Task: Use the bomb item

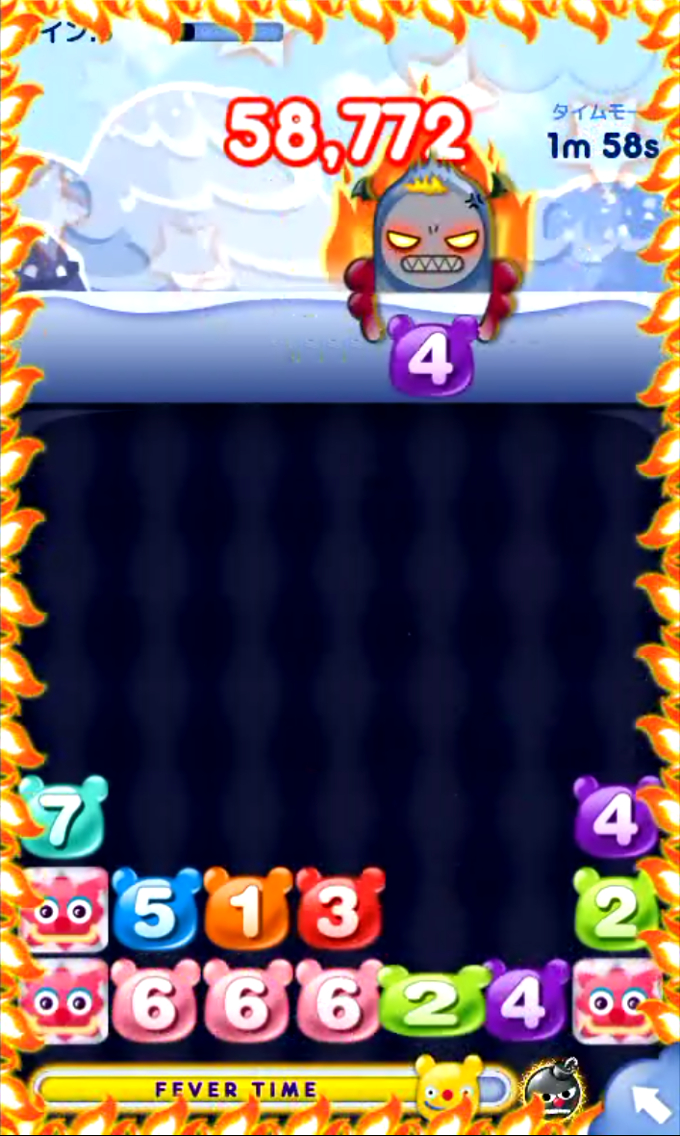Action: (x=555, y=1088)
